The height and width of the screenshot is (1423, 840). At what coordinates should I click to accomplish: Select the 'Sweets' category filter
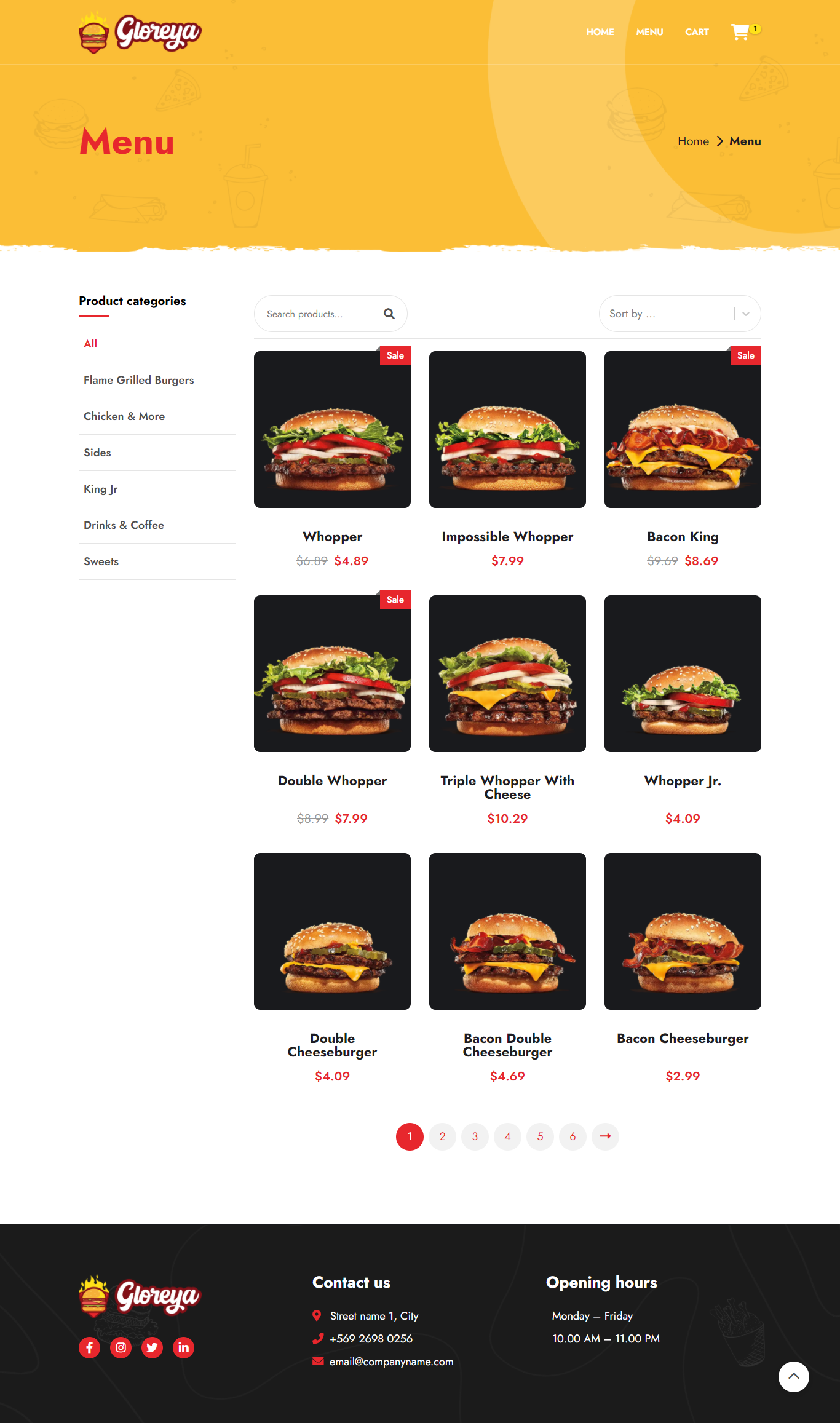tap(101, 561)
